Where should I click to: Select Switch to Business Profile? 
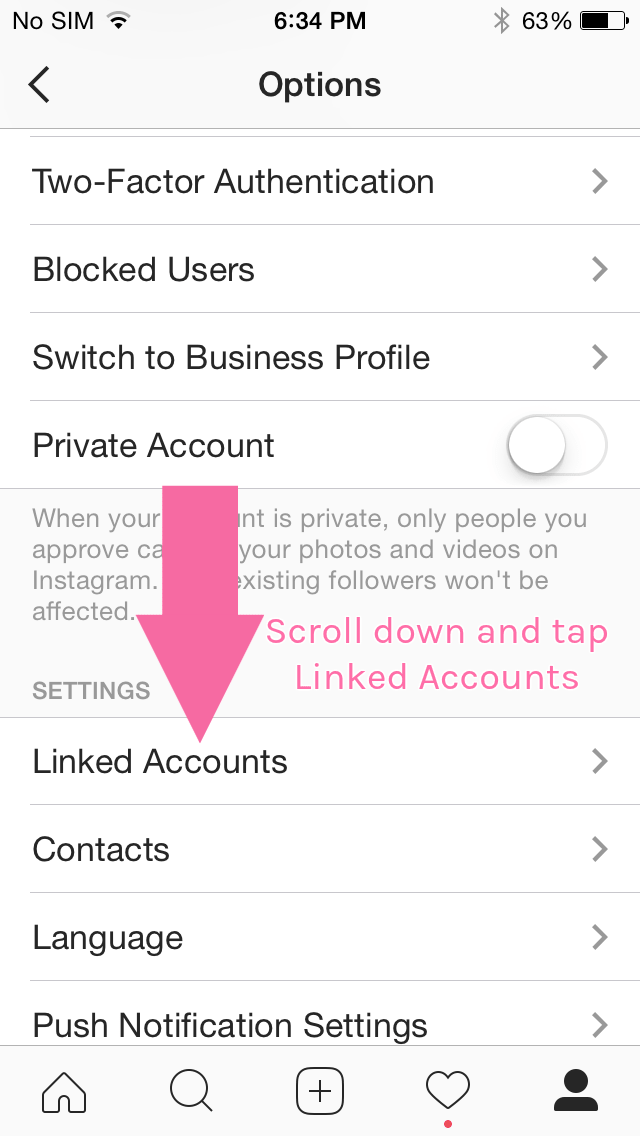320,358
